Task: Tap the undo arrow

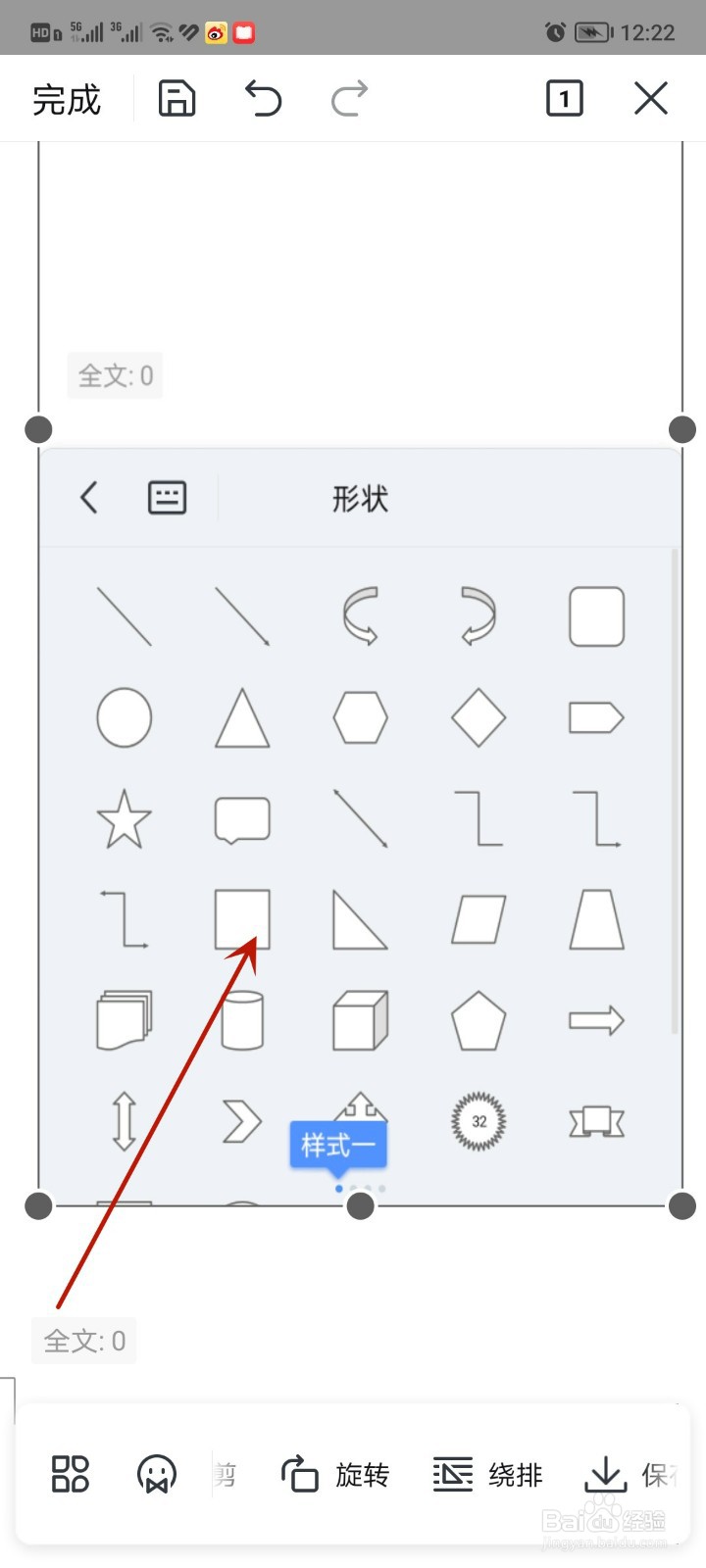Action: pos(263,98)
